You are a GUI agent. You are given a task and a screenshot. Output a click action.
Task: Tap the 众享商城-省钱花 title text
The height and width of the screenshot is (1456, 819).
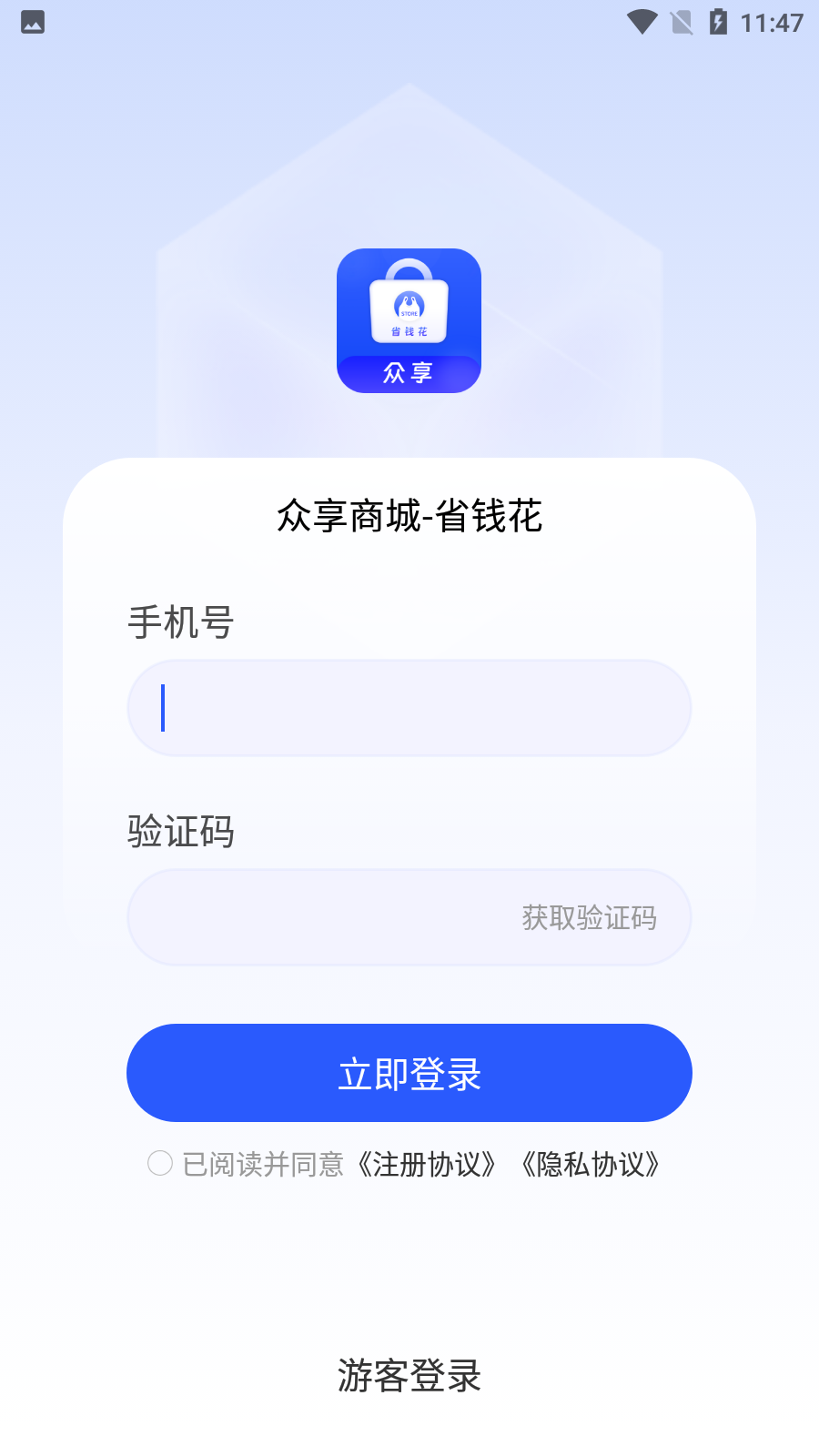[409, 514]
